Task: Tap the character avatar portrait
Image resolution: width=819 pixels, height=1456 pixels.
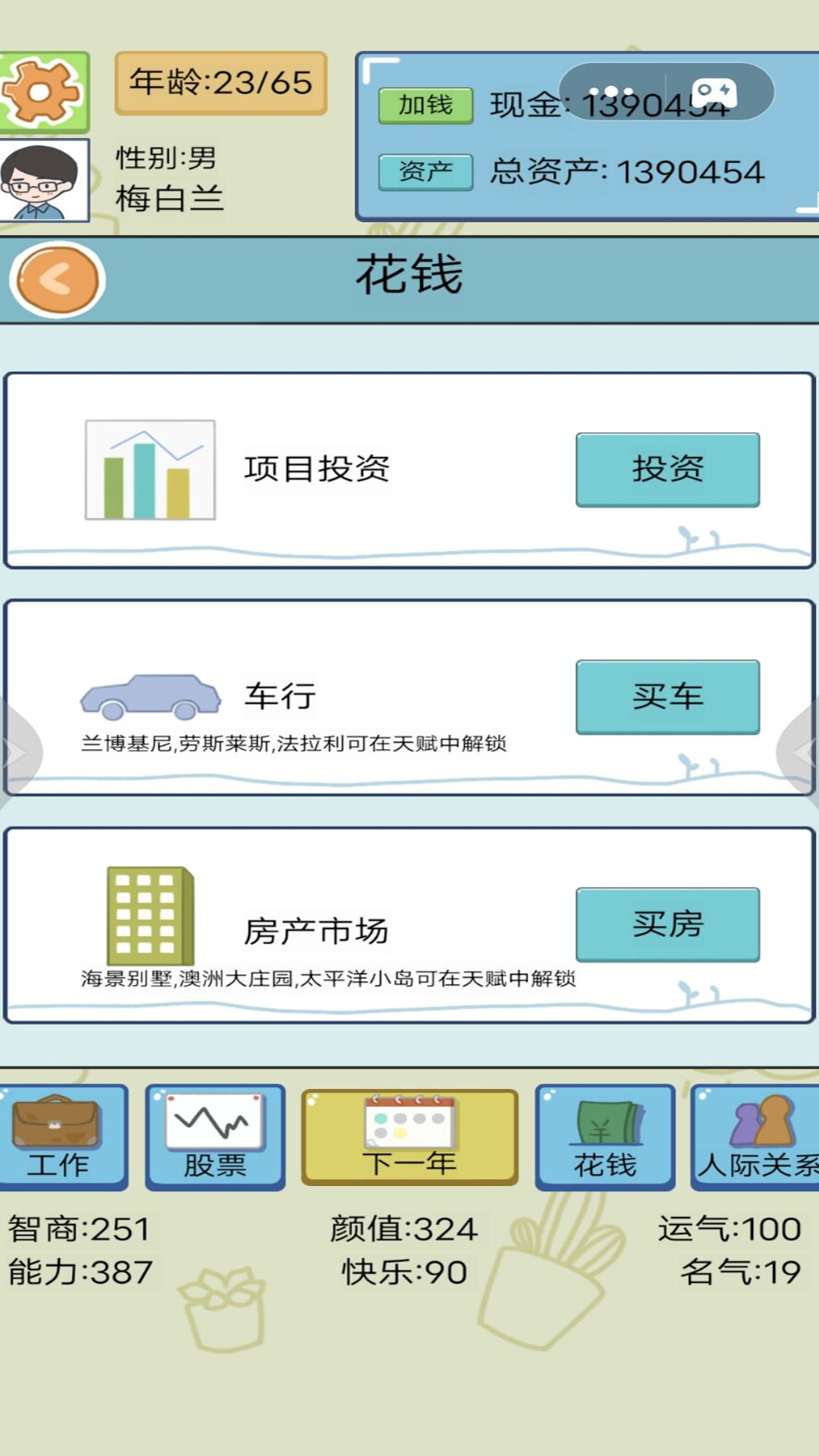Action: (x=43, y=181)
